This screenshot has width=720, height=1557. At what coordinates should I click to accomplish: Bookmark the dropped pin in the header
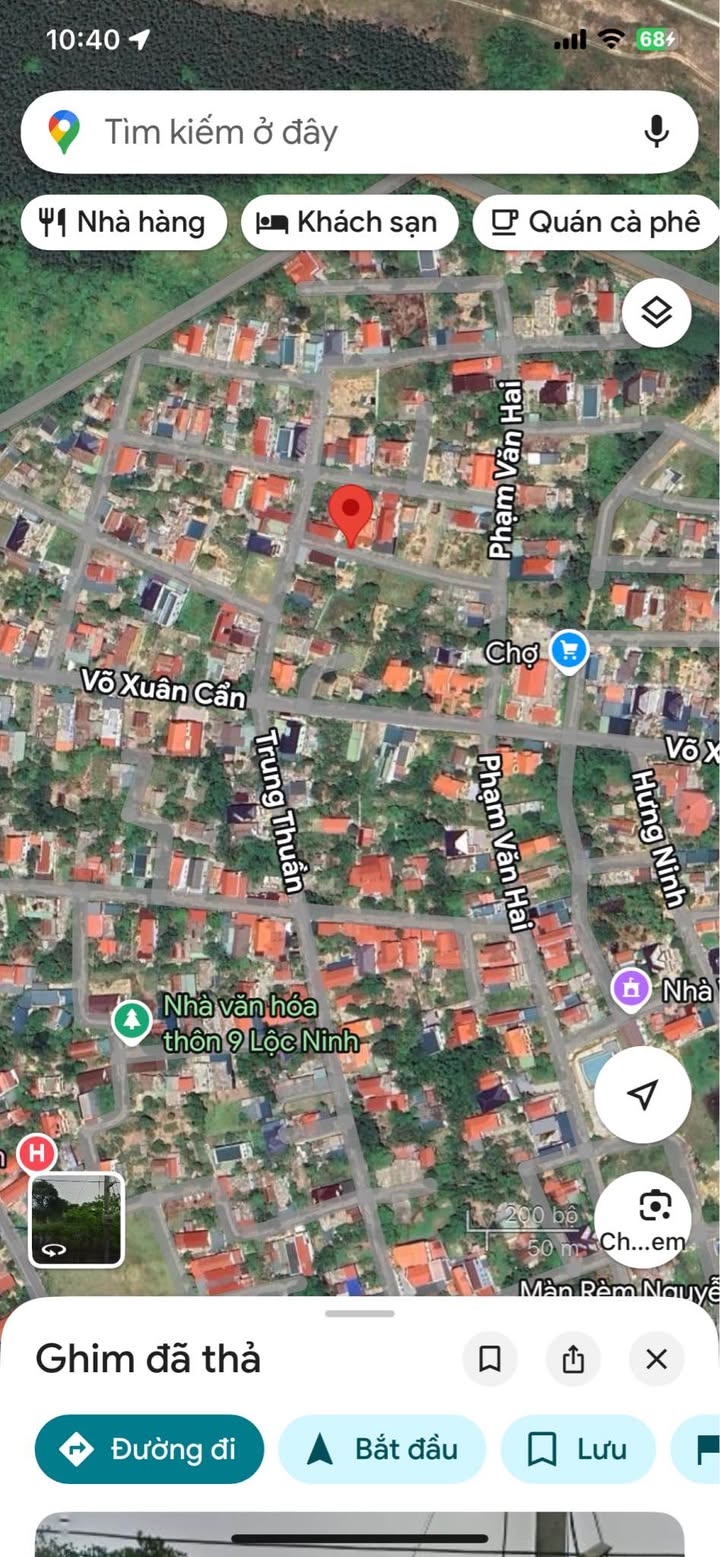click(490, 1359)
